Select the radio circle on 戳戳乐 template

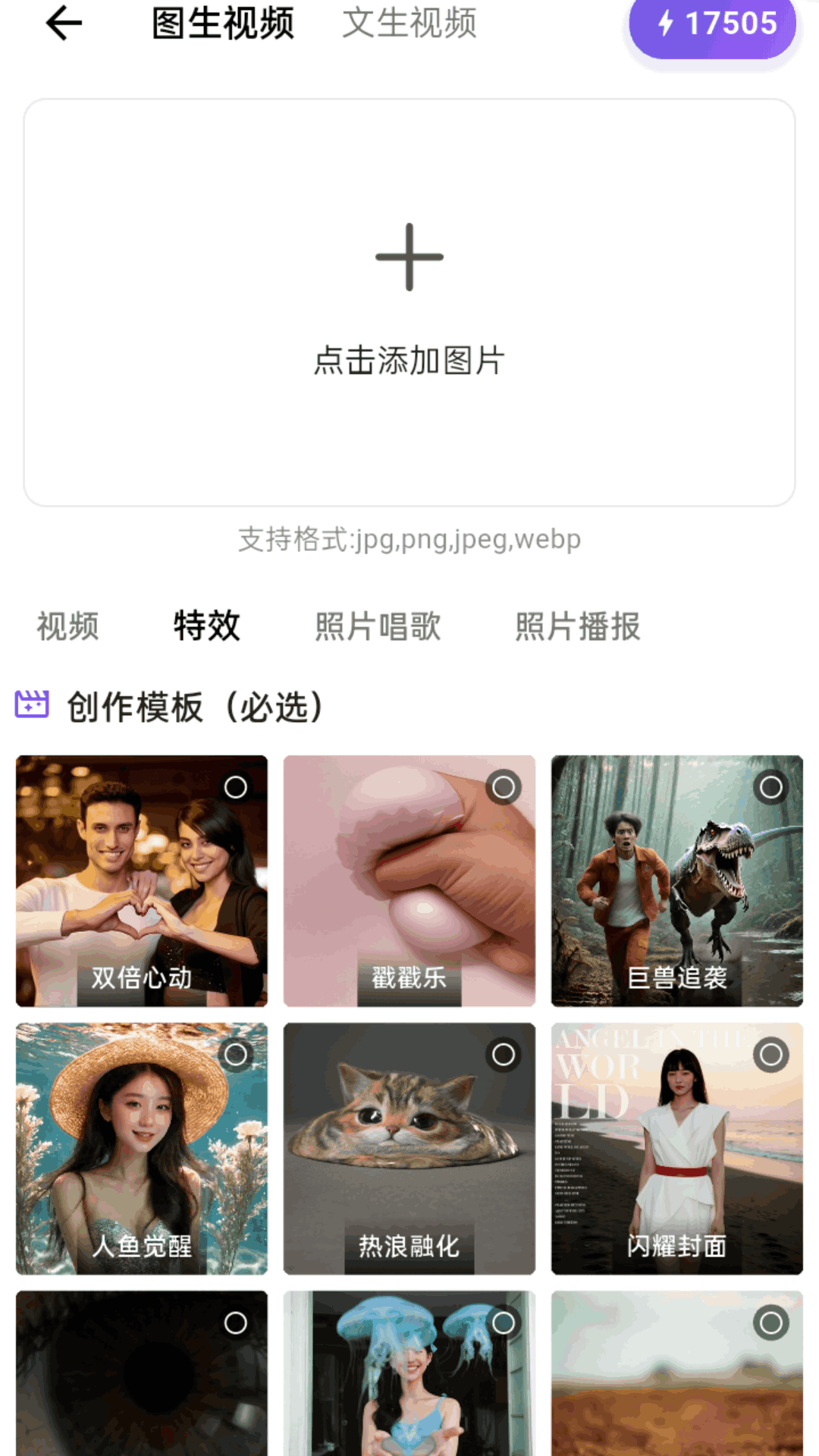[504, 789]
